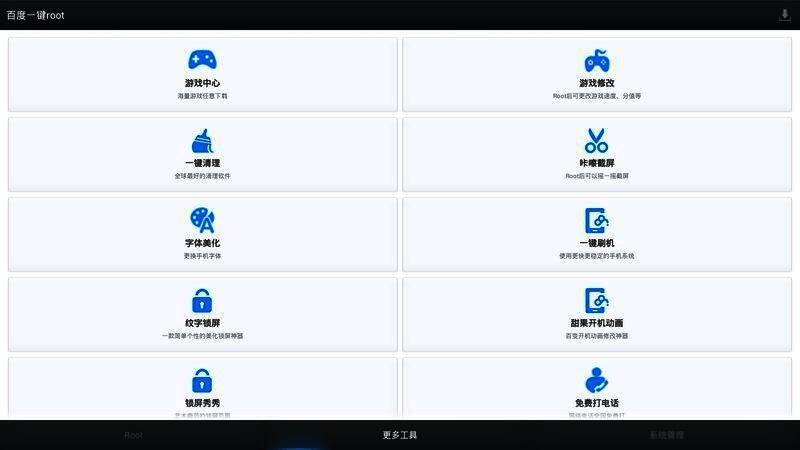Image resolution: width=800 pixels, height=450 pixels.
Task: Launch 一键清理 one-tap cleaner
Action: pos(202,154)
